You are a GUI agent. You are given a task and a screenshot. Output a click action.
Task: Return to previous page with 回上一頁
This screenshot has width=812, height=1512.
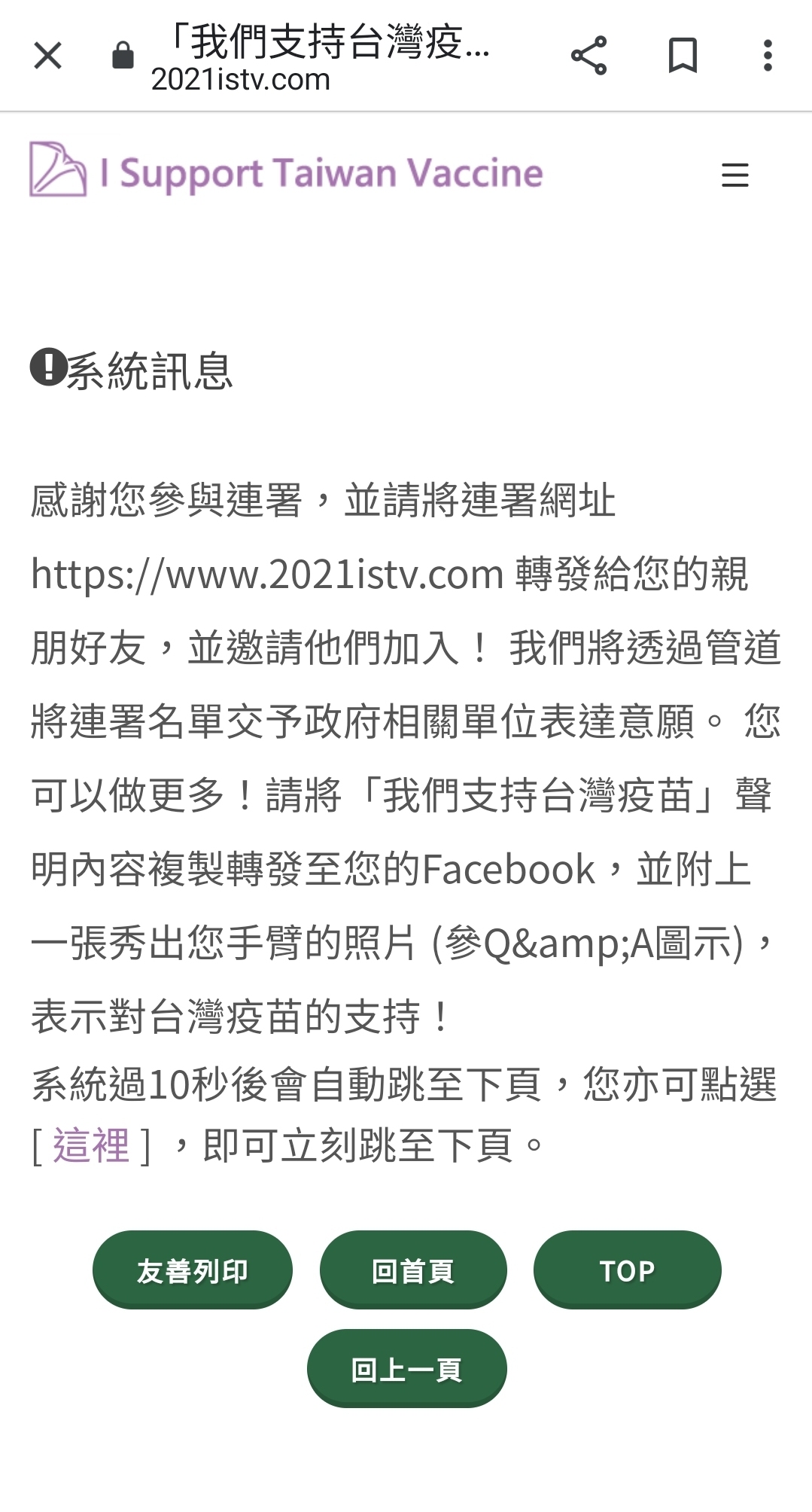coord(406,1369)
